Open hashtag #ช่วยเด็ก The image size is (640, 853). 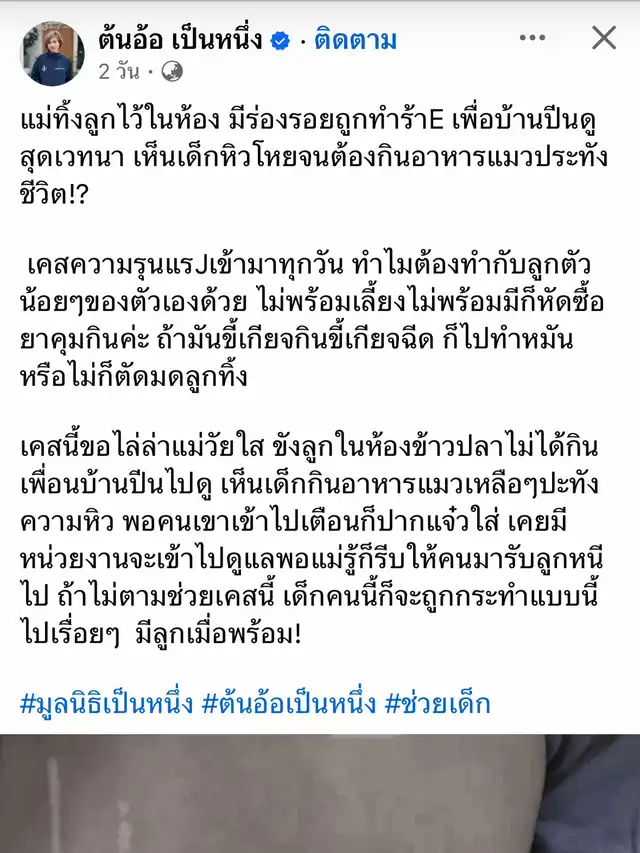437,702
